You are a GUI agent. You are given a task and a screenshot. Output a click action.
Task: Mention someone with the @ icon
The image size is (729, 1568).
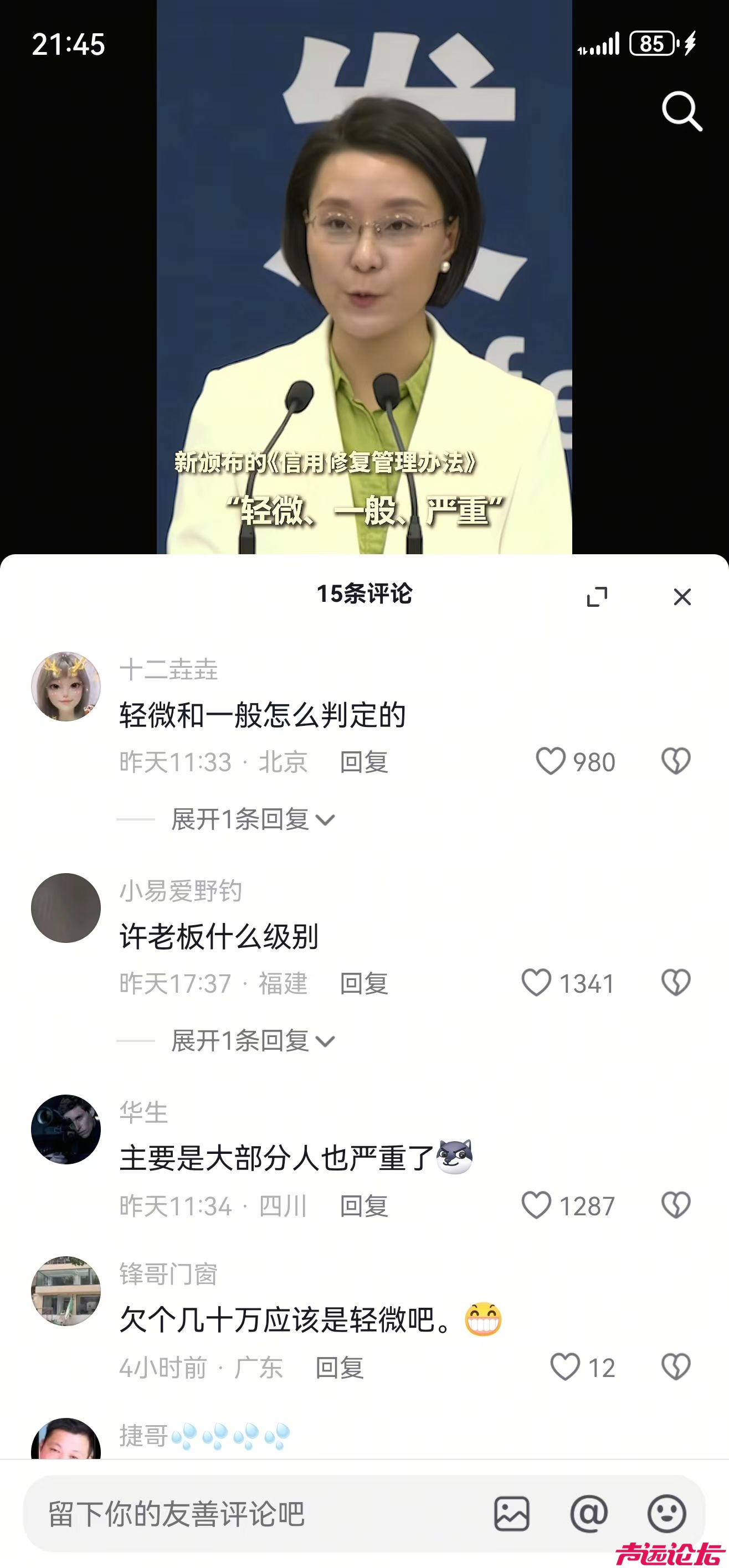pyautogui.click(x=589, y=1513)
